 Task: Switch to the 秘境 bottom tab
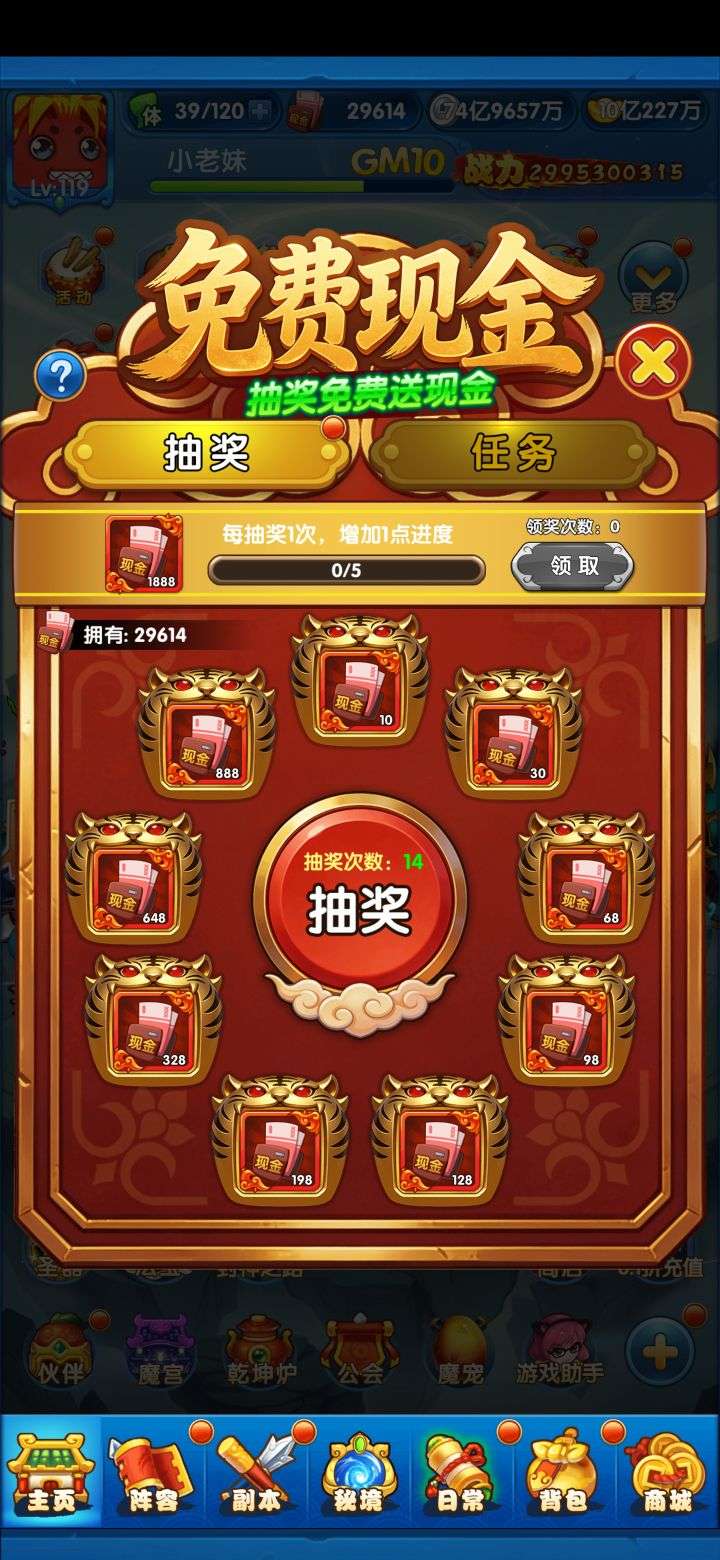359,1472
